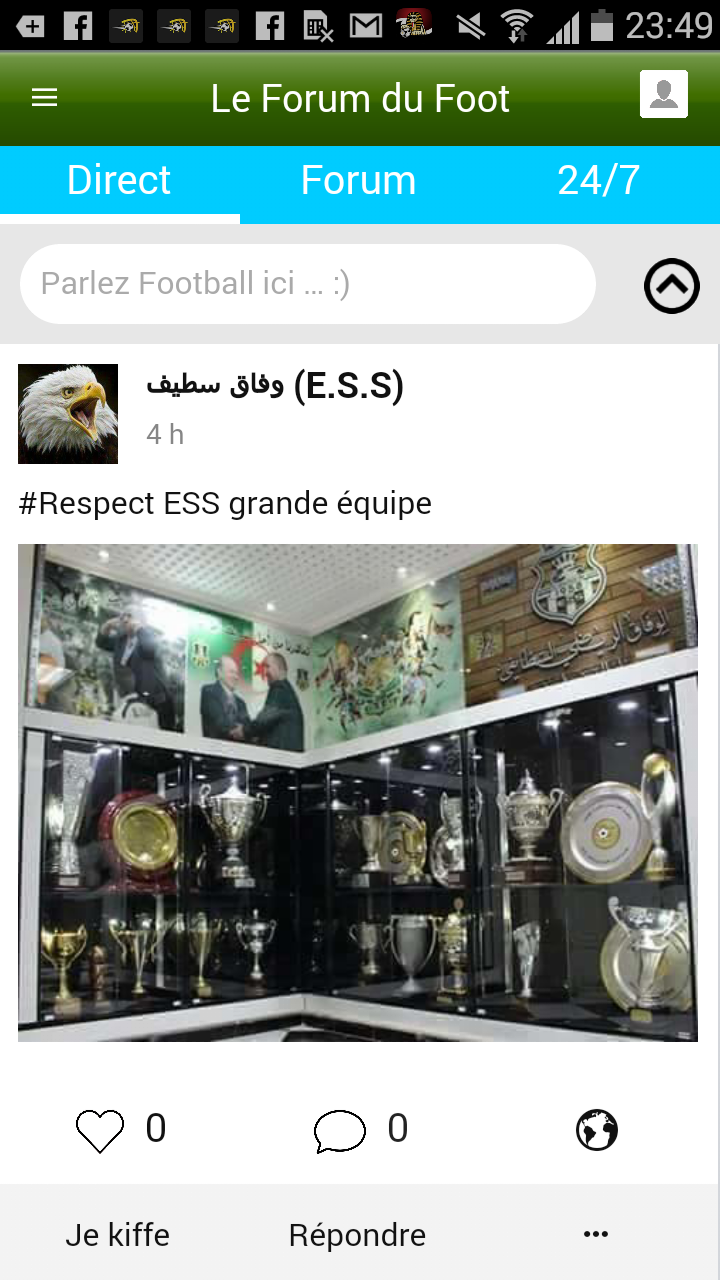Focus the Parlez Football ici input
The width and height of the screenshot is (720, 1280).
308,284
